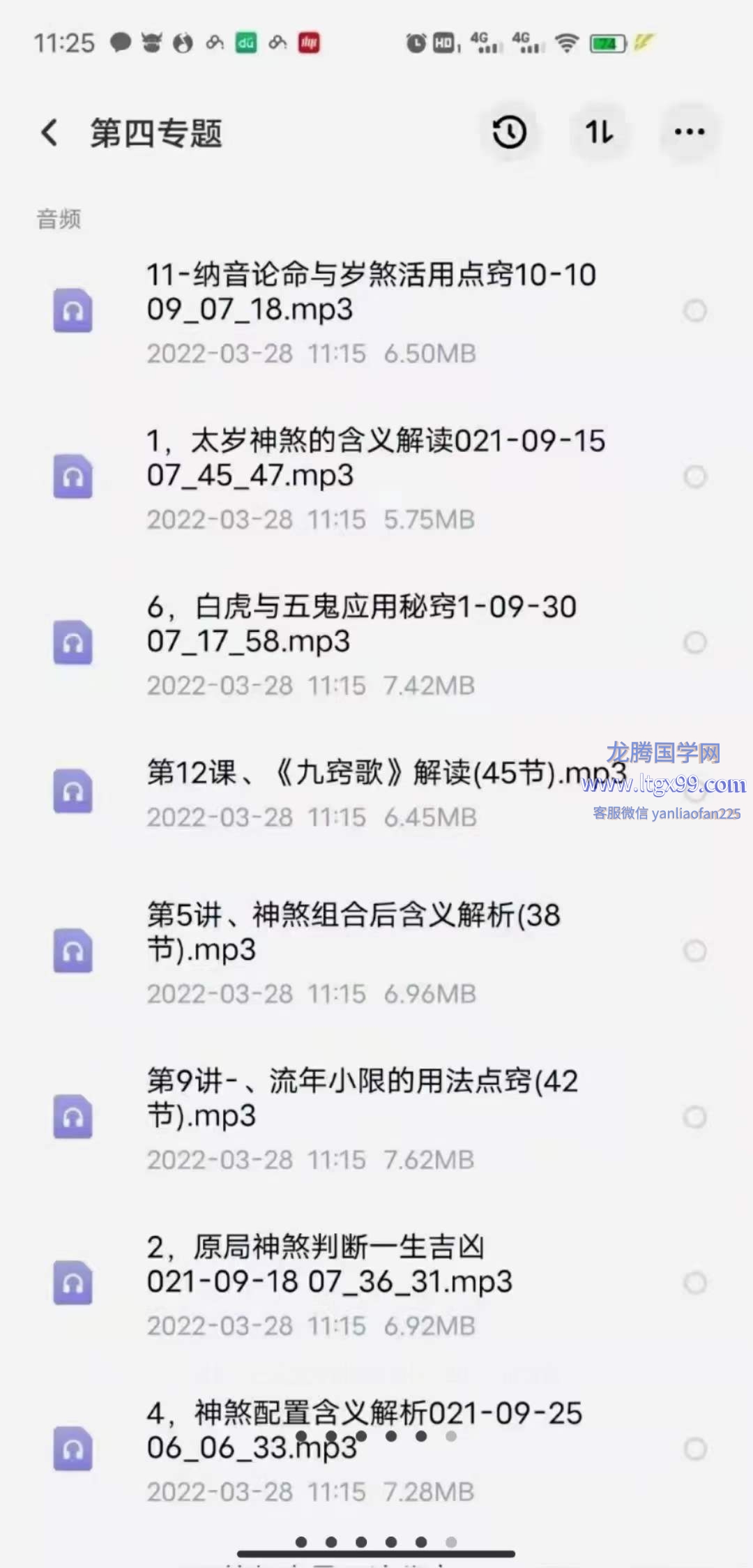Mark the circle beside 流年小限的用法点窍
Screen dimensions: 753x1568
click(x=694, y=1117)
